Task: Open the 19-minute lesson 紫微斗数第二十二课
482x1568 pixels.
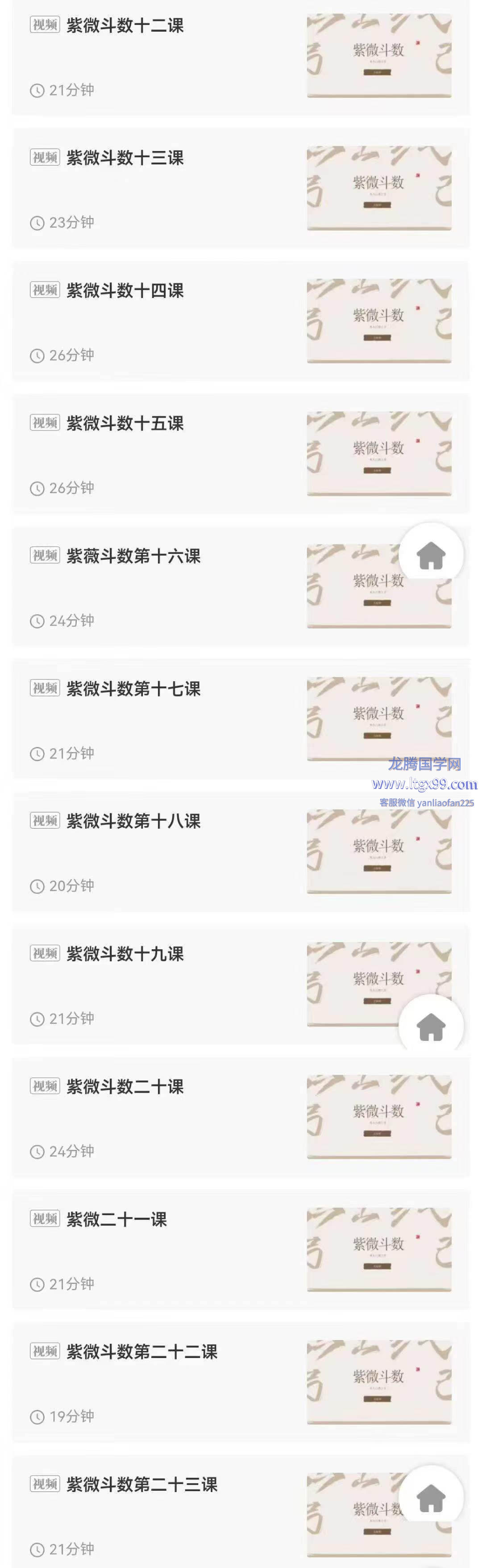Action: point(141,1353)
